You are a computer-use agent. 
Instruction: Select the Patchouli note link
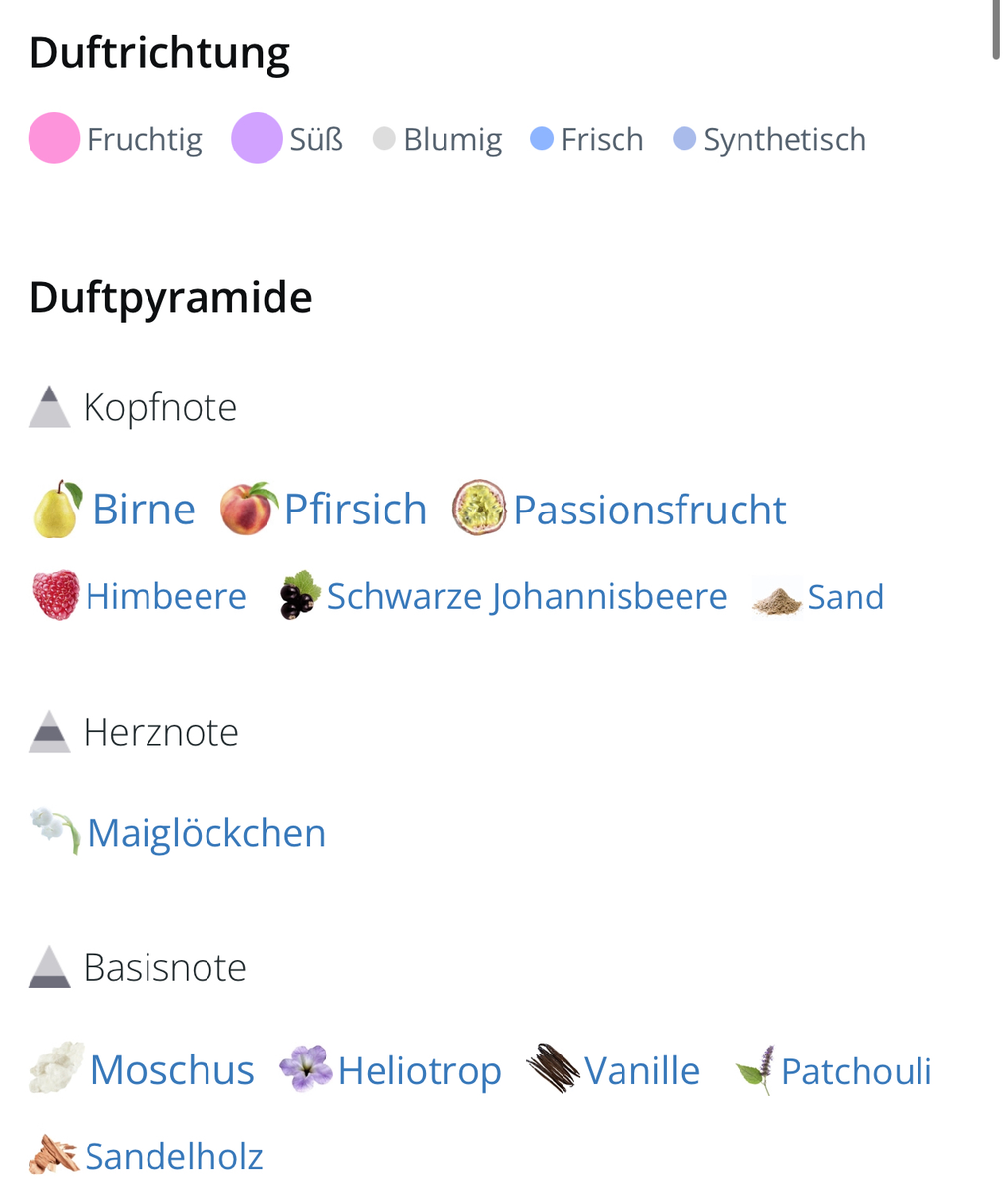tap(856, 1071)
